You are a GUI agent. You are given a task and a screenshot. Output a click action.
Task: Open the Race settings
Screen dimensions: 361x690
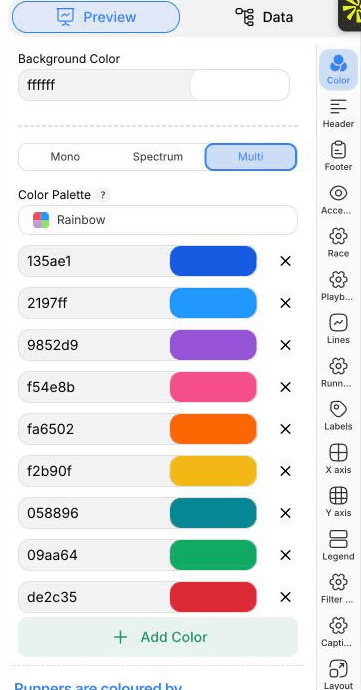[x=338, y=242]
